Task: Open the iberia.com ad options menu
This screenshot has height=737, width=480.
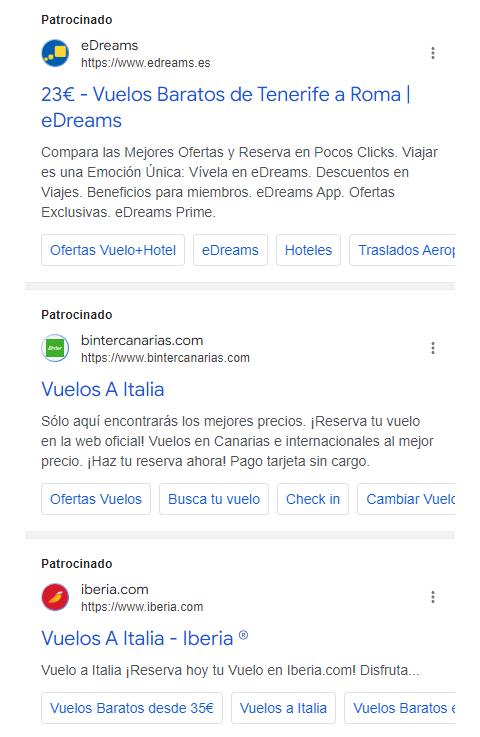Action: pos(433,597)
